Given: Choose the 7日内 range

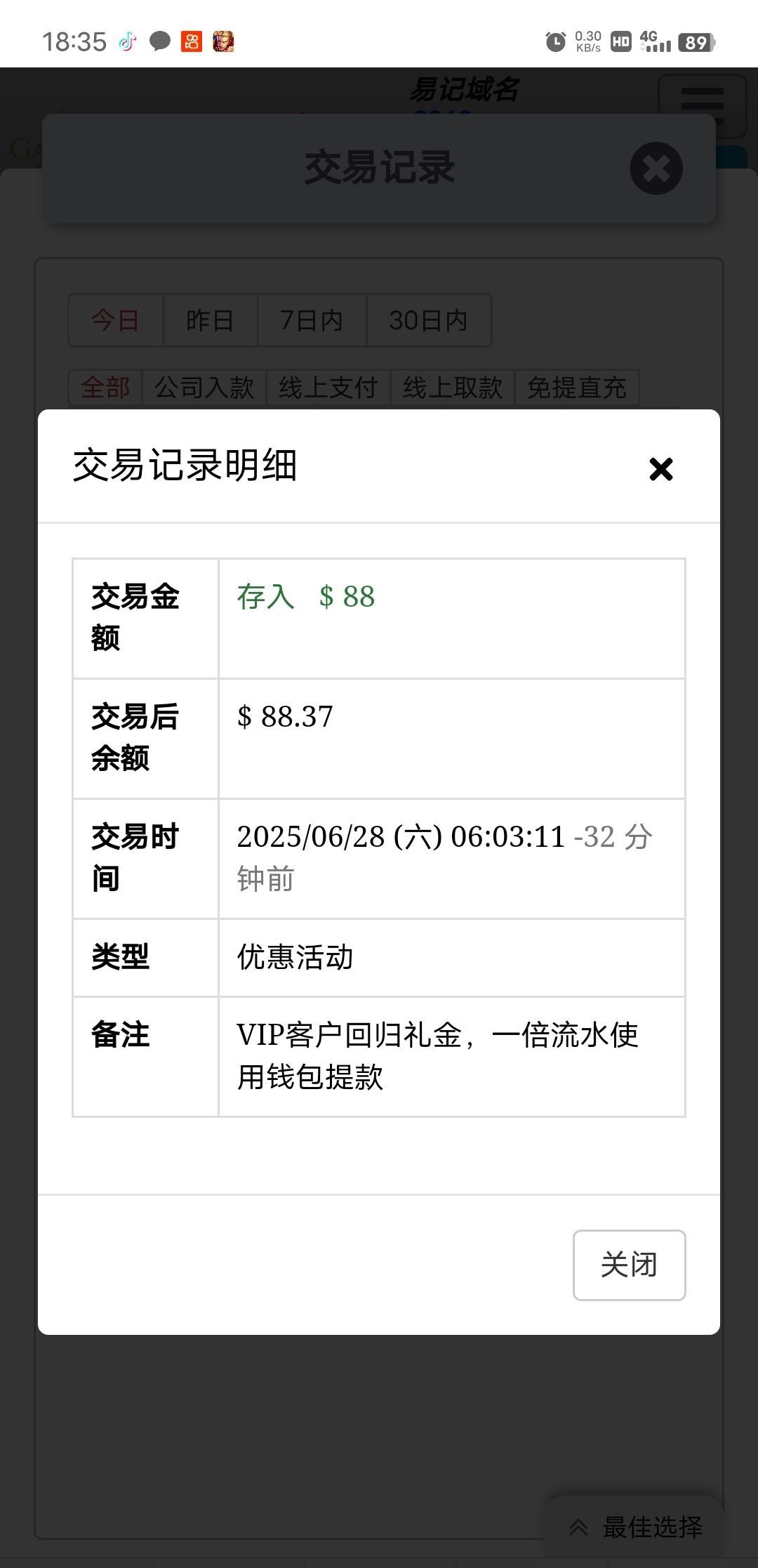Looking at the screenshot, I should click(x=312, y=320).
